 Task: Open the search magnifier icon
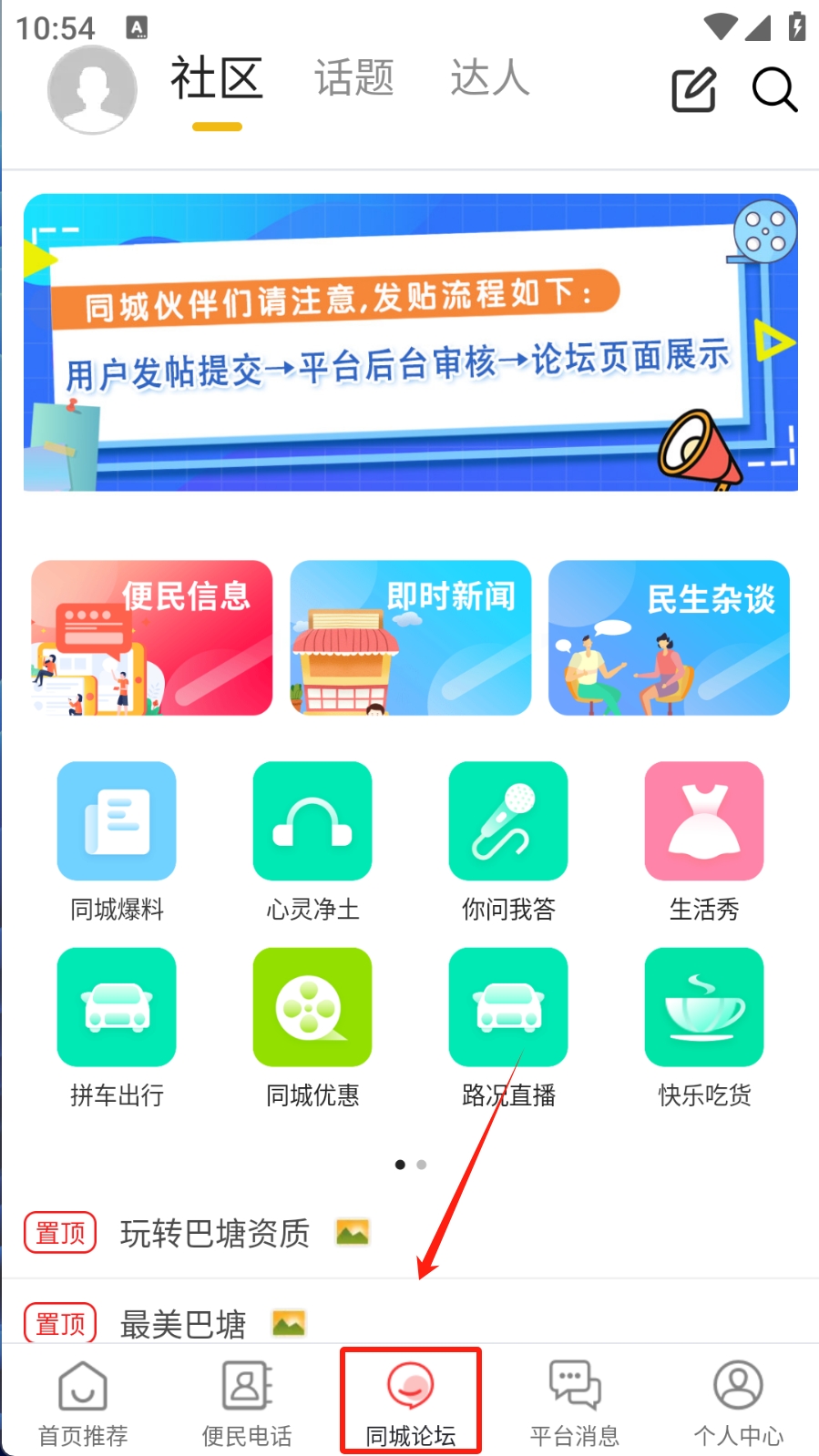774,89
